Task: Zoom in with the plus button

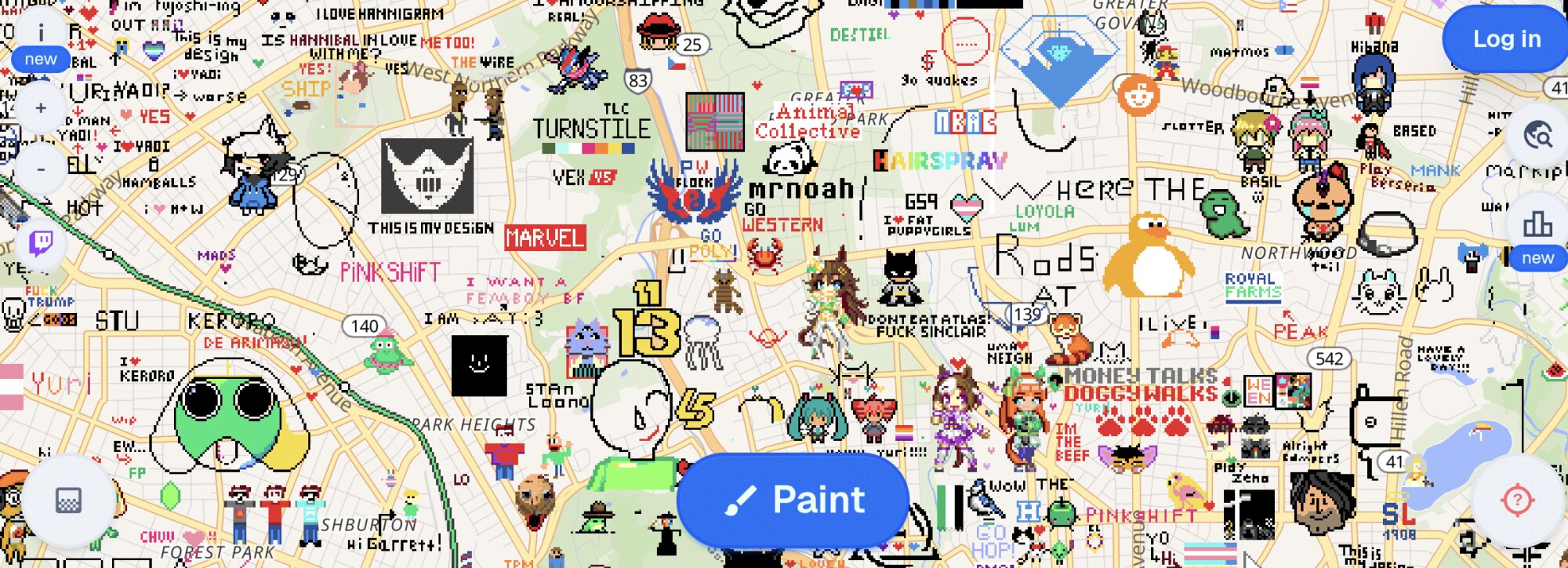Action: [41, 108]
